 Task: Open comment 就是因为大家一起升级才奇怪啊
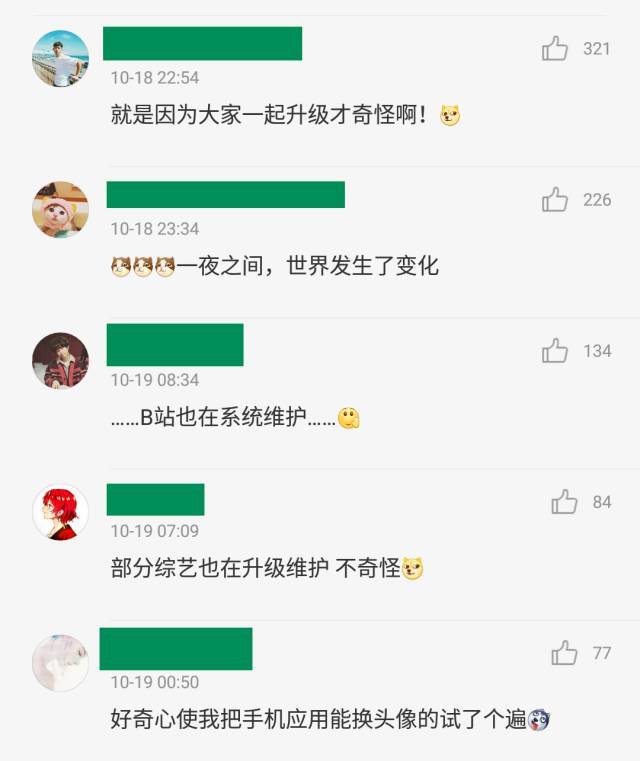click(x=270, y=116)
